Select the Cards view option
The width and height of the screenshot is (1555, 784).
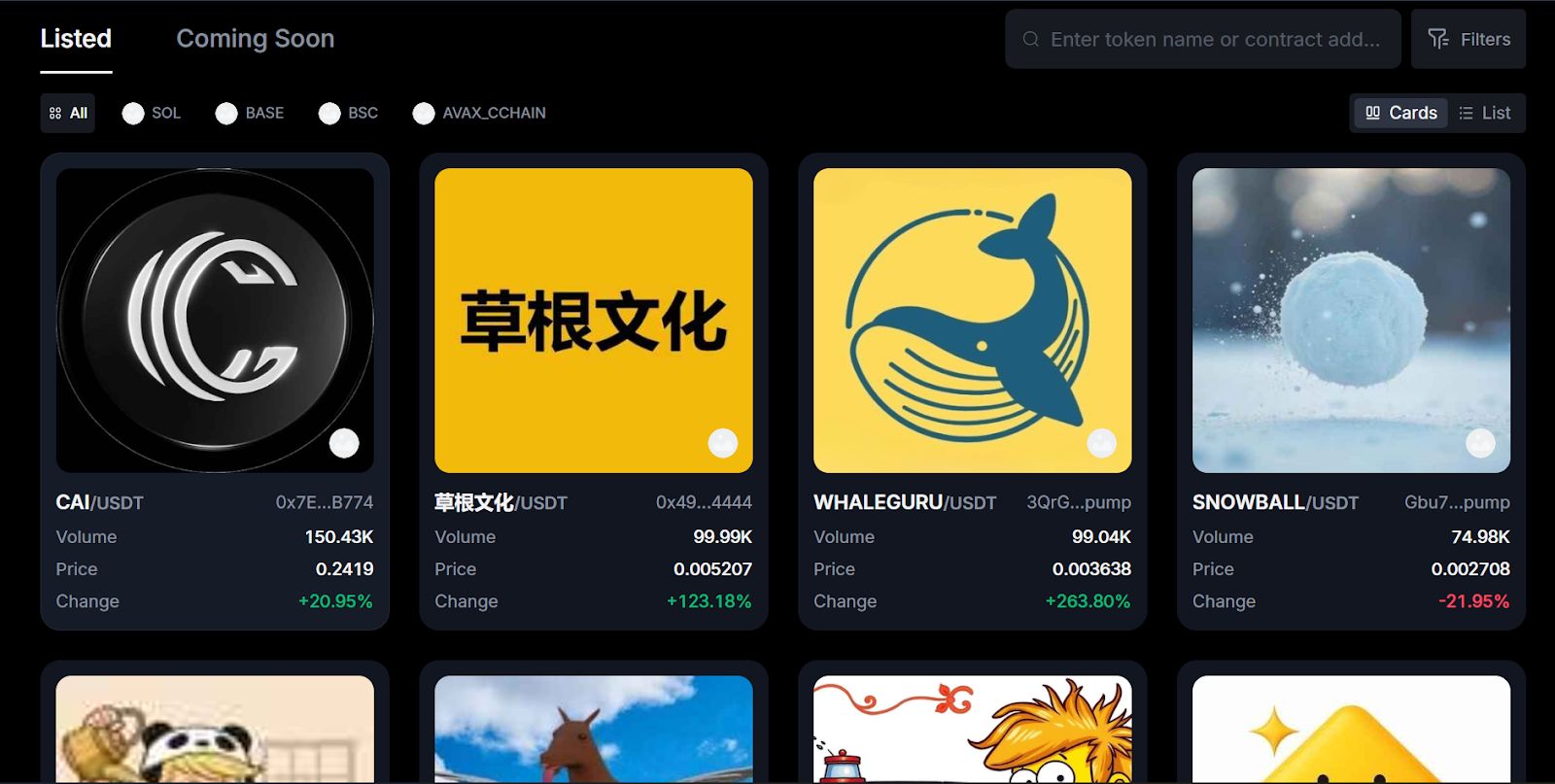(x=1400, y=113)
